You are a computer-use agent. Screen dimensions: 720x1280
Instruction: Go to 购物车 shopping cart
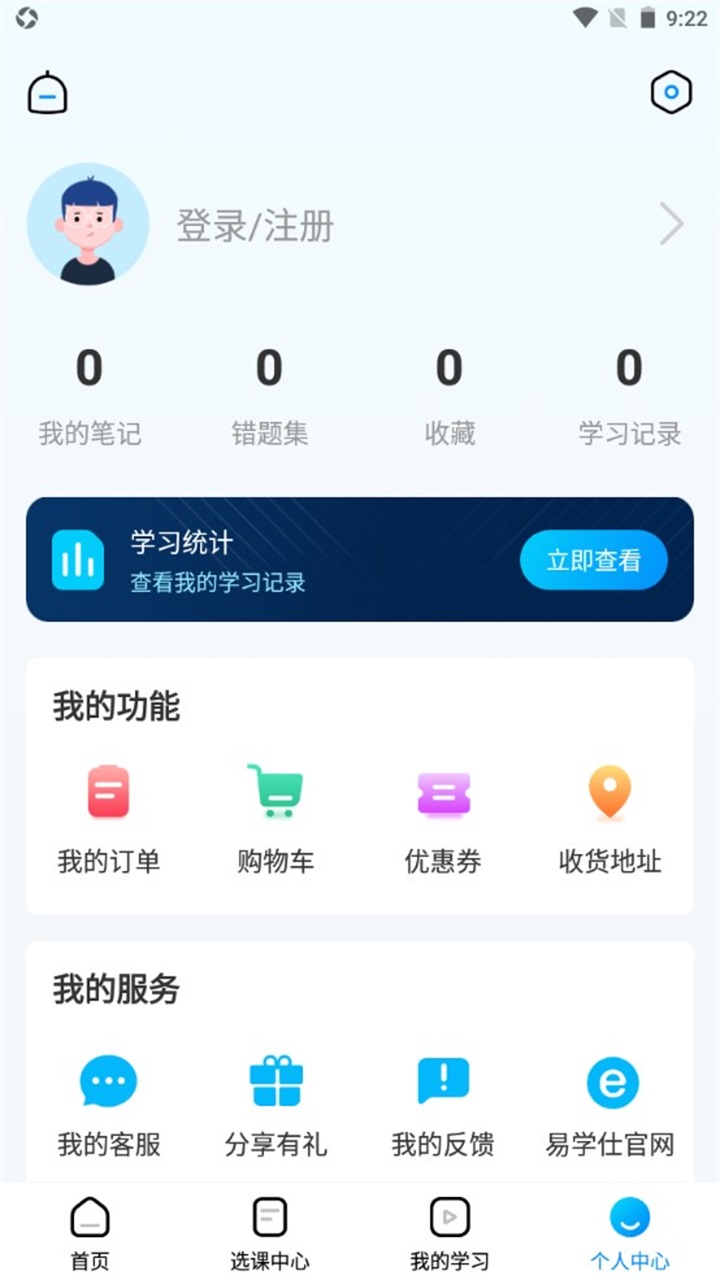click(275, 817)
